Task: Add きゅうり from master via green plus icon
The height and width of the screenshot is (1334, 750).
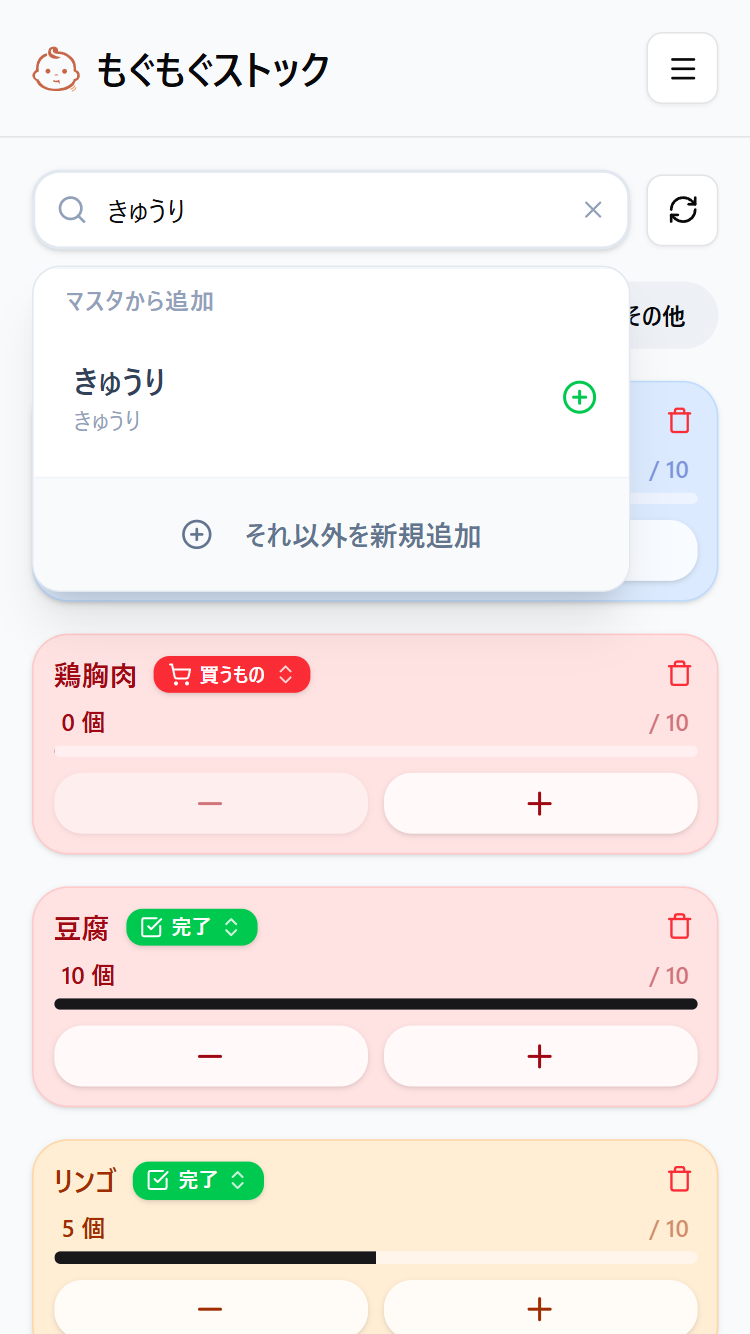Action: [x=578, y=397]
